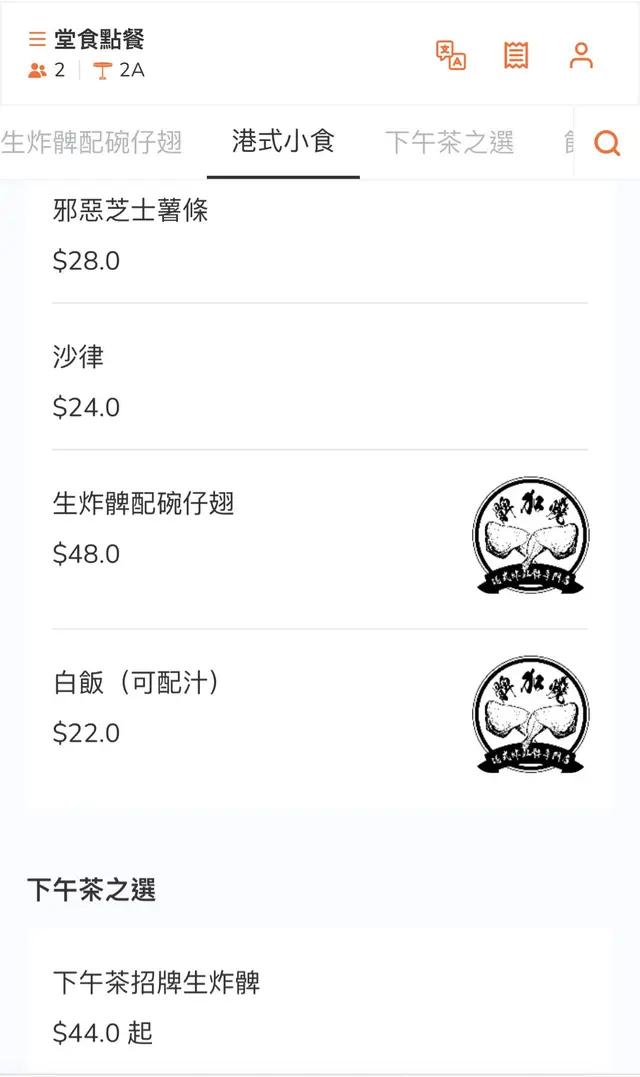This screenshot has height=1077, width=640.
Task: Open the hamburger menu beside 堂食點餐
Action: (37, 40)
